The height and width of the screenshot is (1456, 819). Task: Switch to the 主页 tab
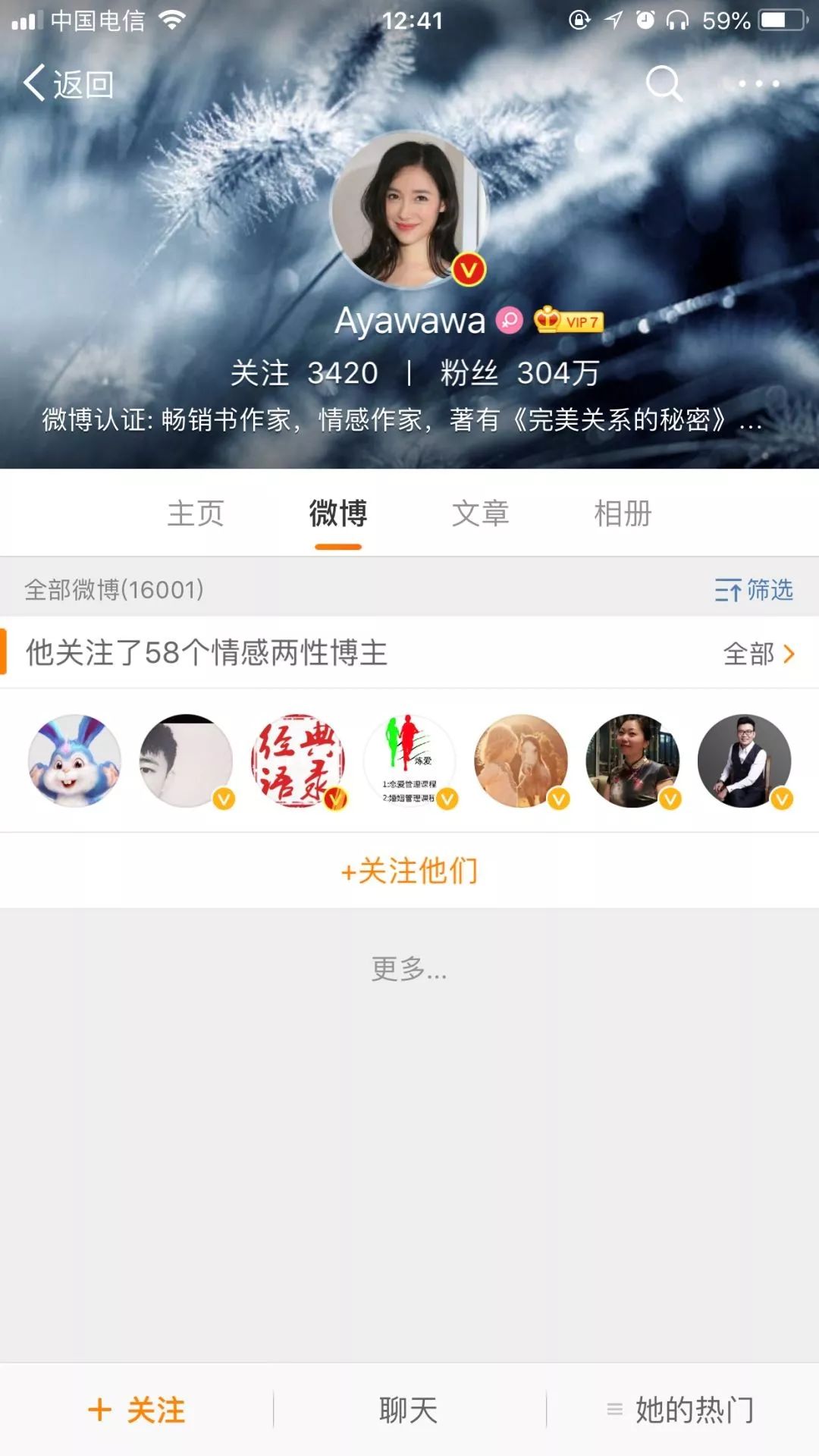(x=196, y=513)
